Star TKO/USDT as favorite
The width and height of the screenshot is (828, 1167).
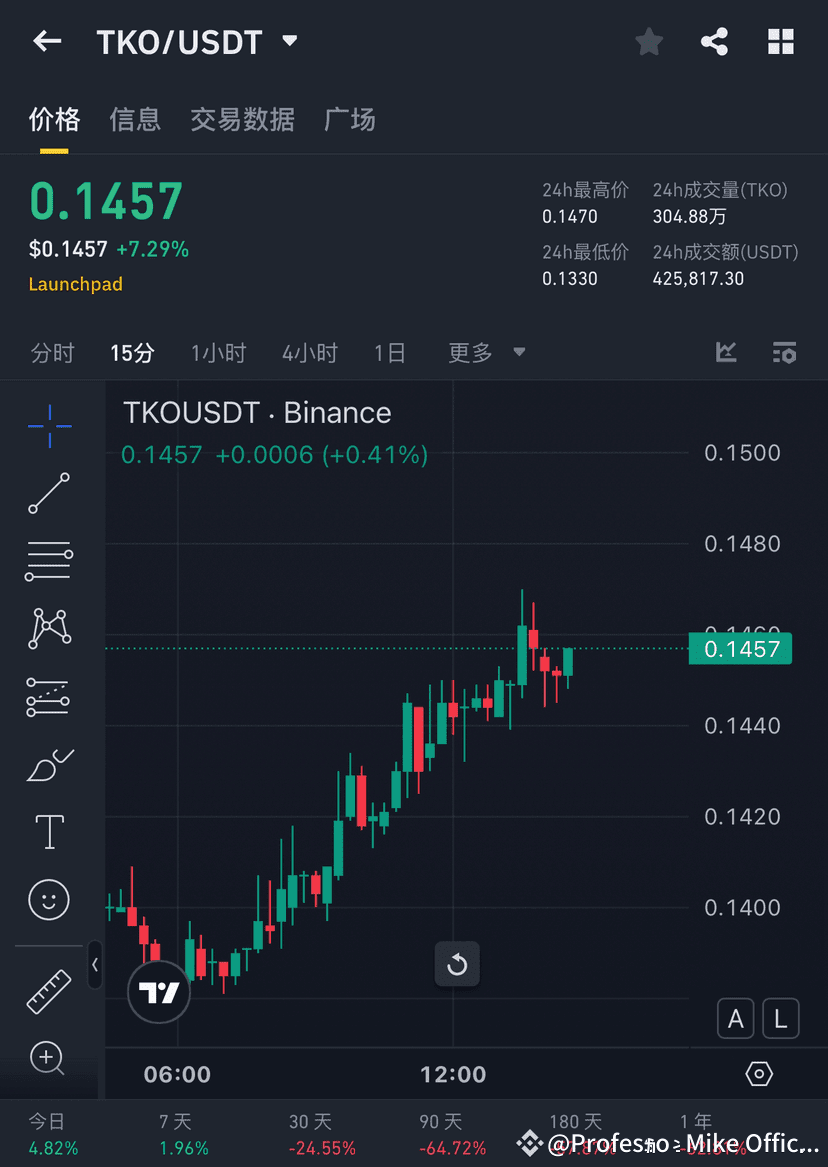pyautogui.click(x=648, y=41)
